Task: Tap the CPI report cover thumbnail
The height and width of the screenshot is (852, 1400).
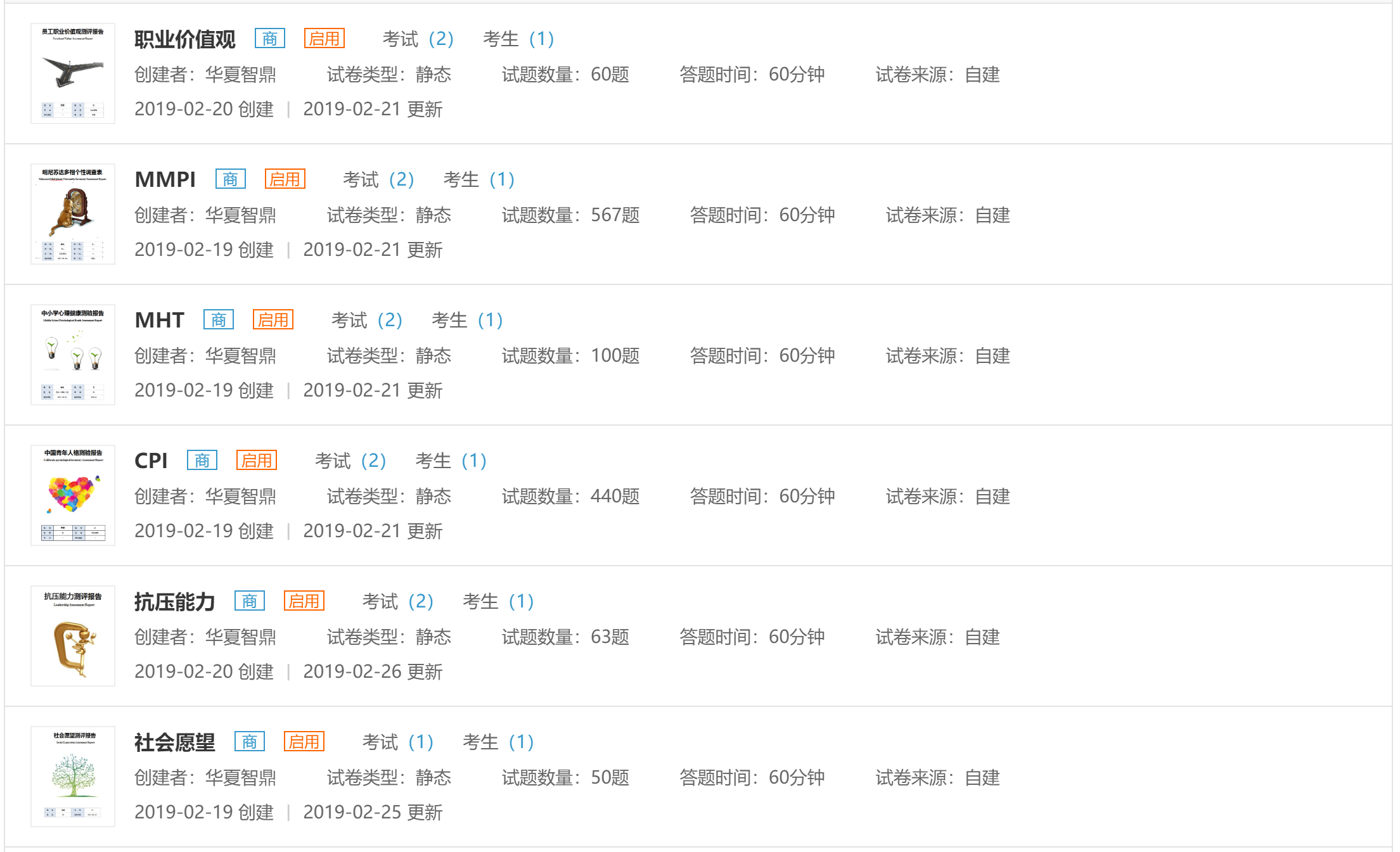Action: point(73,495)
